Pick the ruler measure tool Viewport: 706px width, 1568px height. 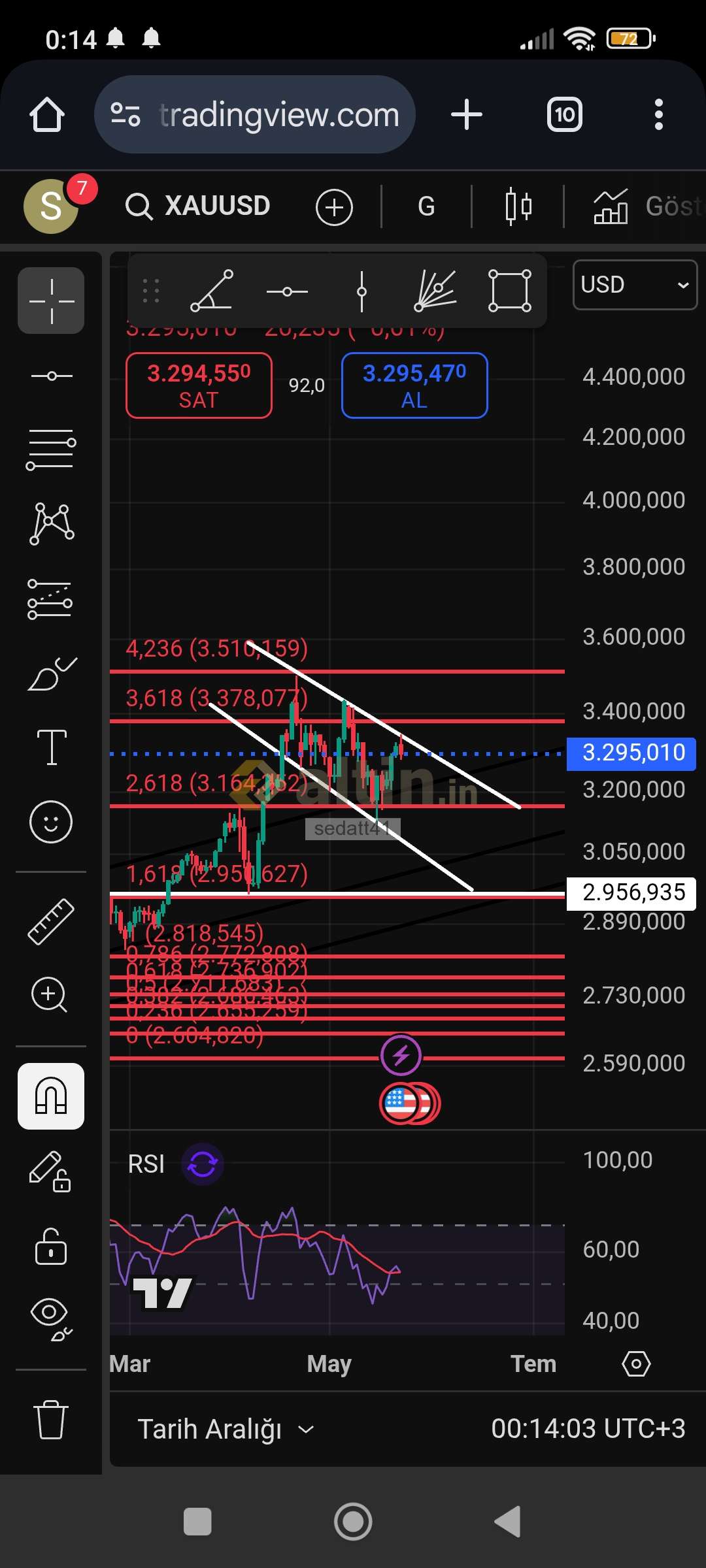coord(51,921)
